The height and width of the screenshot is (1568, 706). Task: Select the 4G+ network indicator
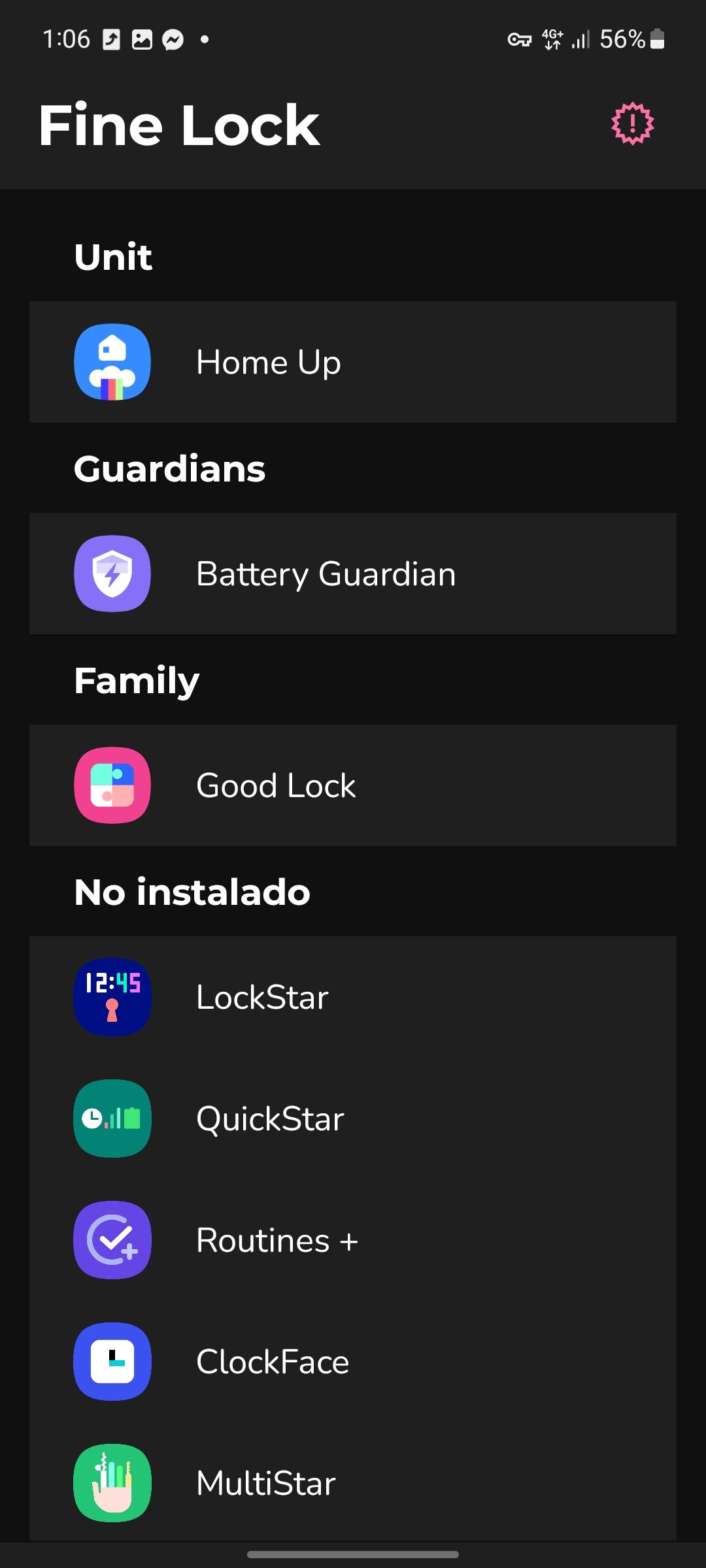click(552, 41)
